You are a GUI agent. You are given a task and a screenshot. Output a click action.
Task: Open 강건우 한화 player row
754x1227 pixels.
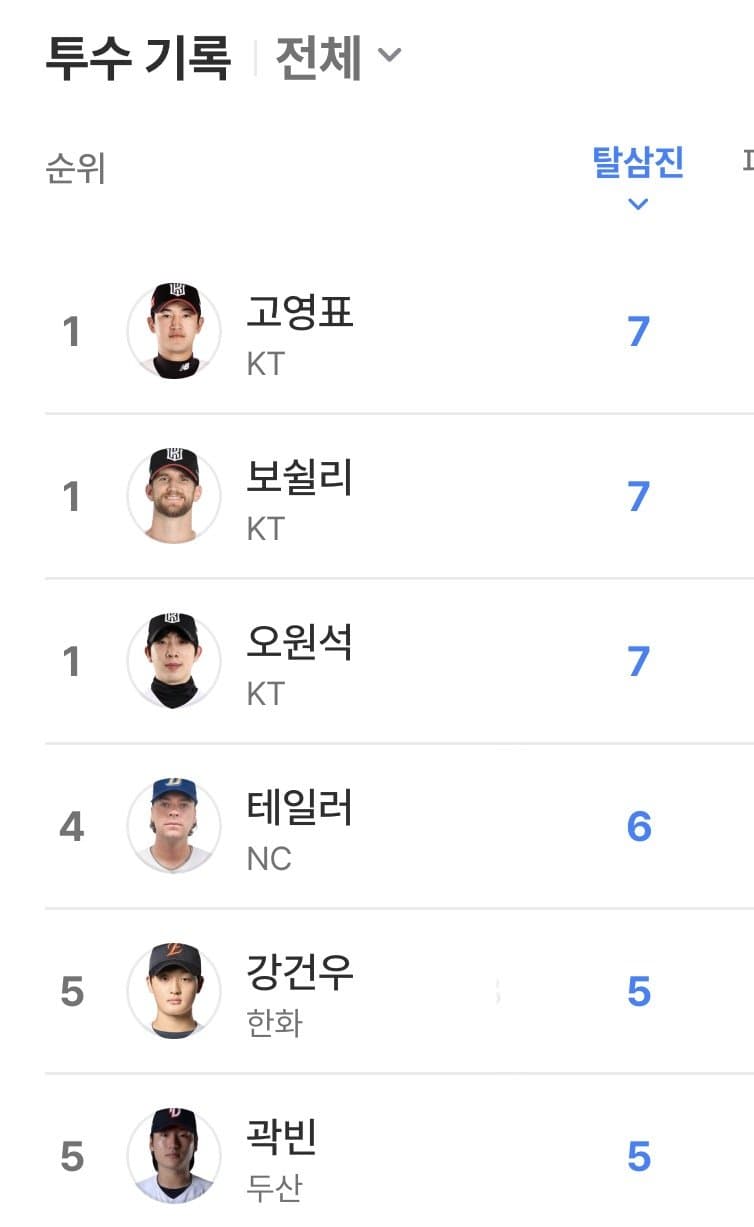point(399,991)
